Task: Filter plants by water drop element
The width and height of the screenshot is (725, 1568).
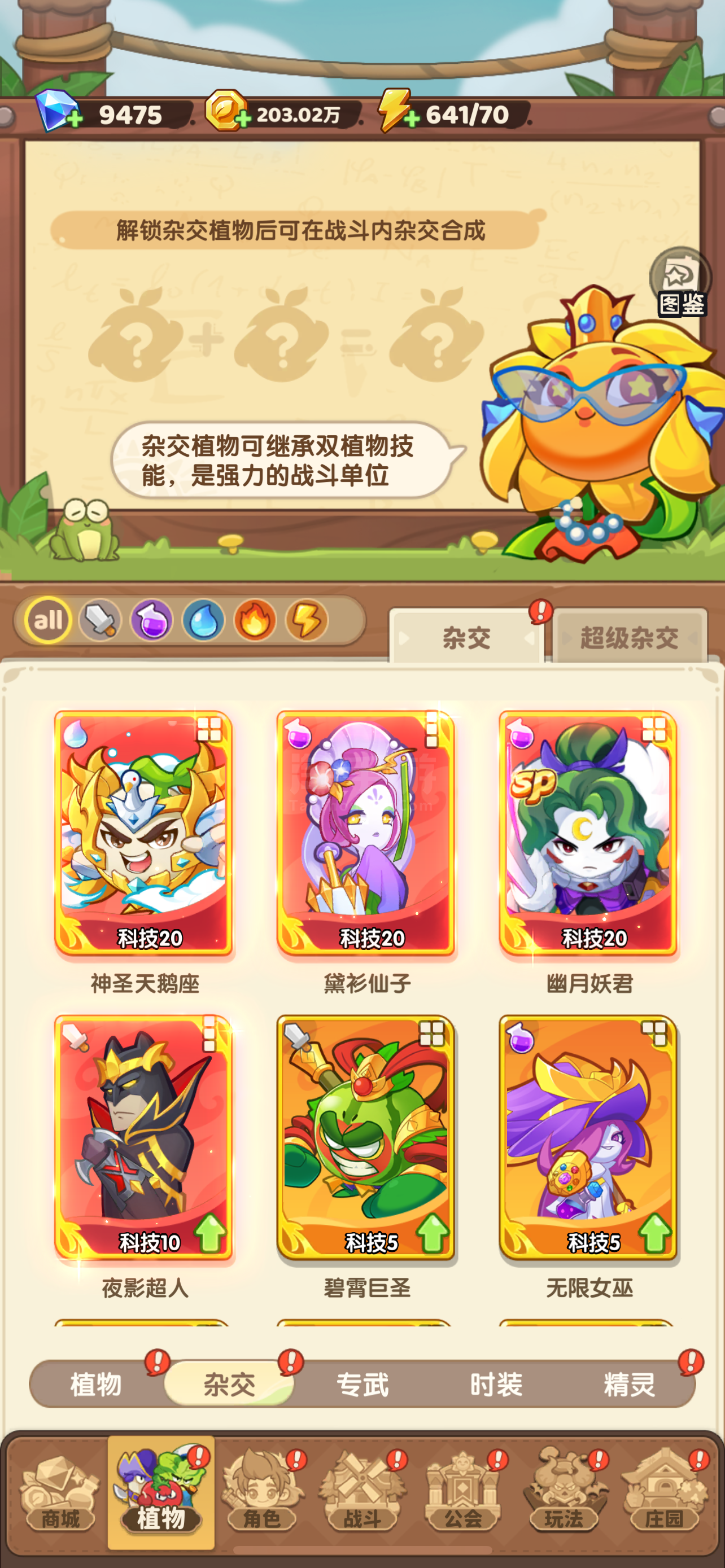Action: click(x=203, y=620)
